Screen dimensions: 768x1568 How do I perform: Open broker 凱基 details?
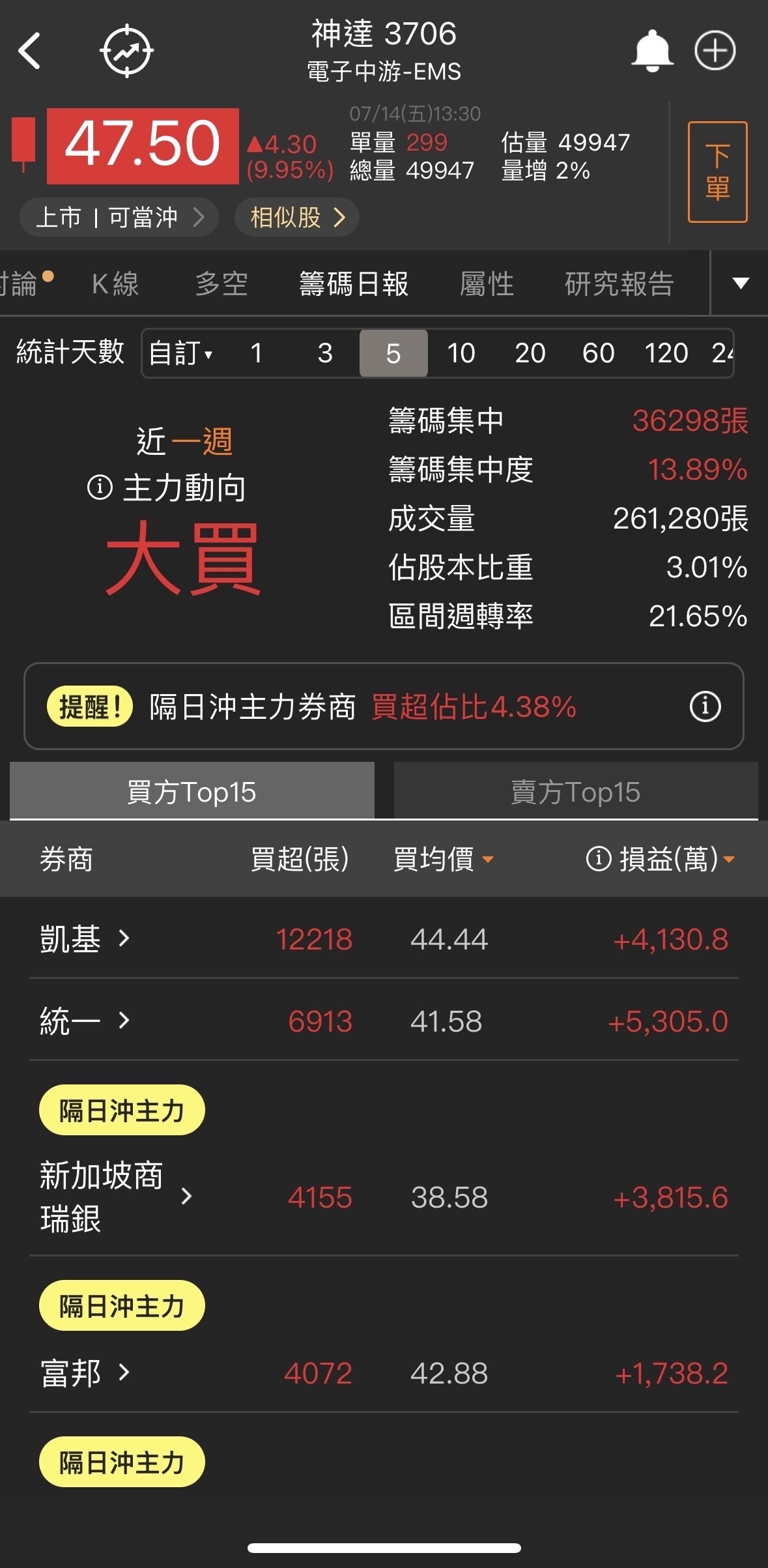(x=85, y=939)
